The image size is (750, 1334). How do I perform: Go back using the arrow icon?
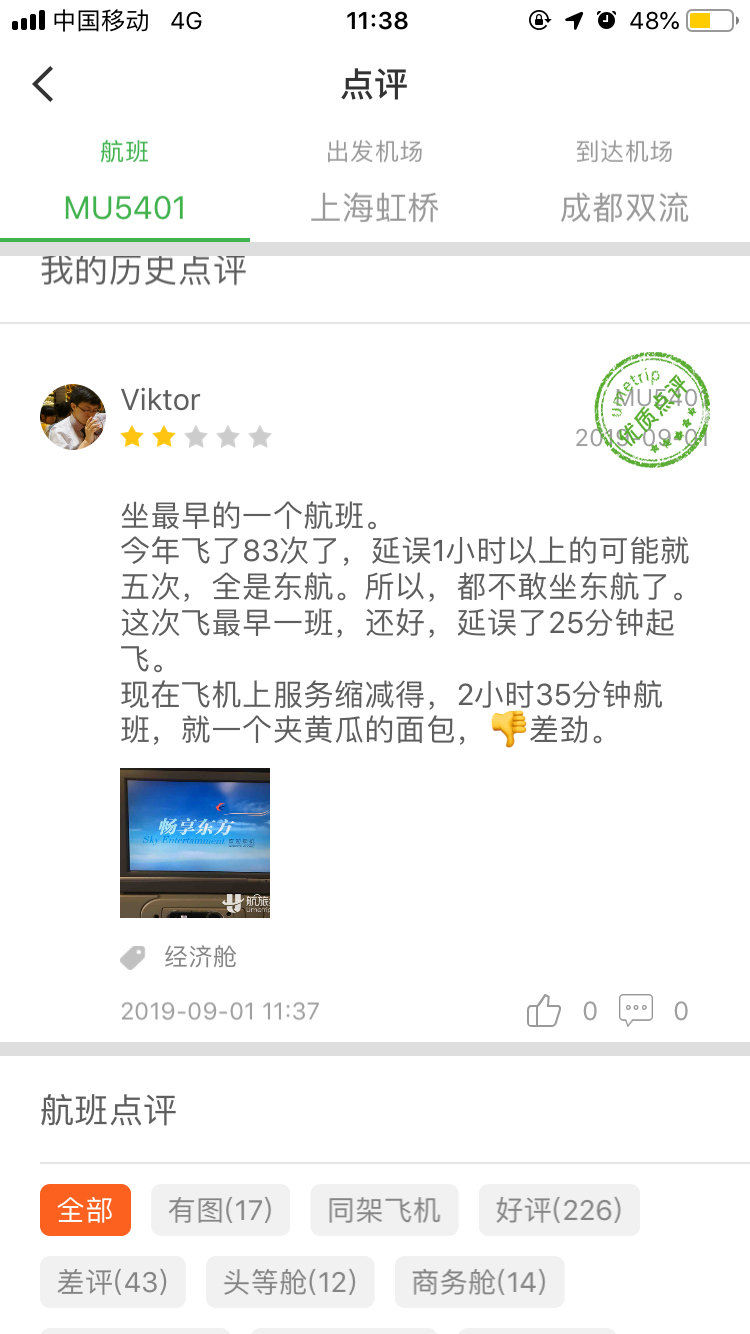click(43, 85)
